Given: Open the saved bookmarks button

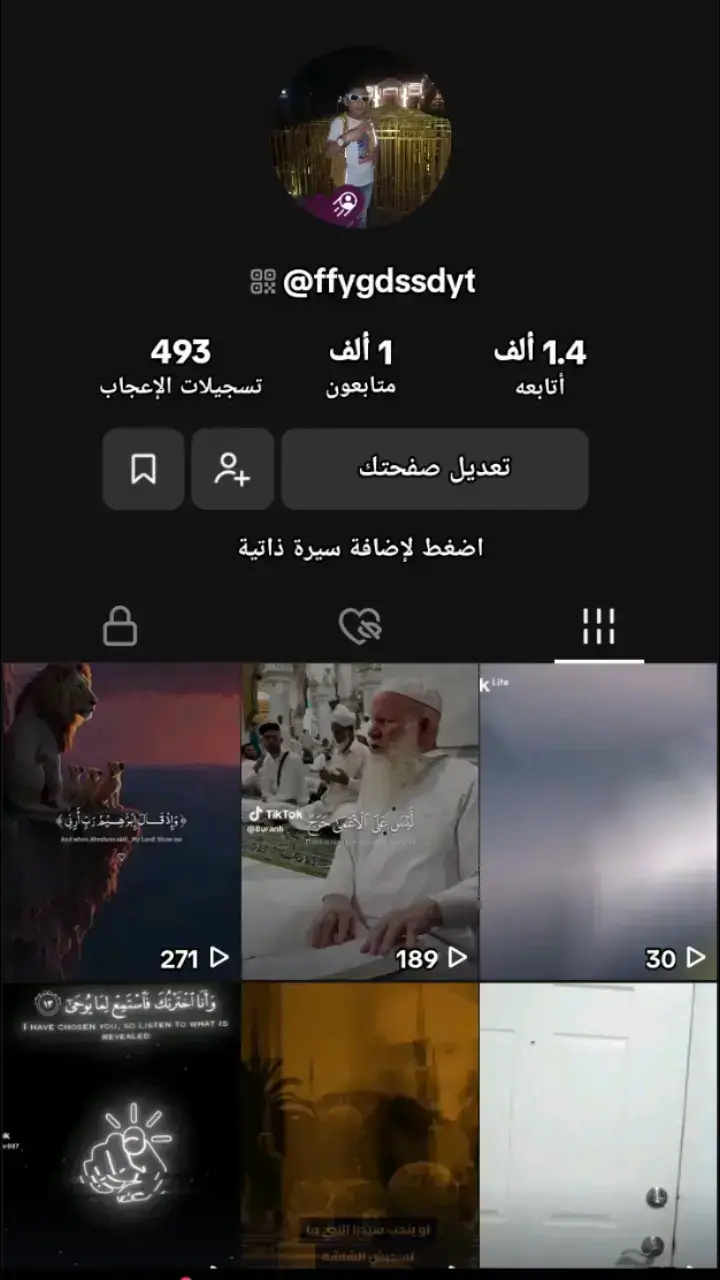Looking at the screenshot, I should (x=143, y=469).
